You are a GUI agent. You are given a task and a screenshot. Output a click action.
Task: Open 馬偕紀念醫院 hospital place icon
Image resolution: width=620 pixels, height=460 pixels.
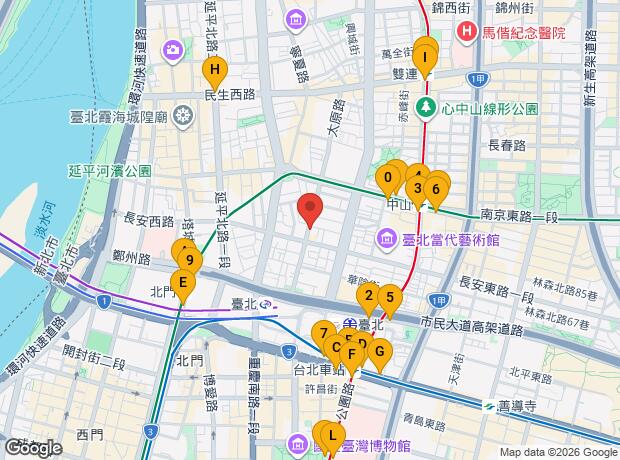tap(467, 31)
